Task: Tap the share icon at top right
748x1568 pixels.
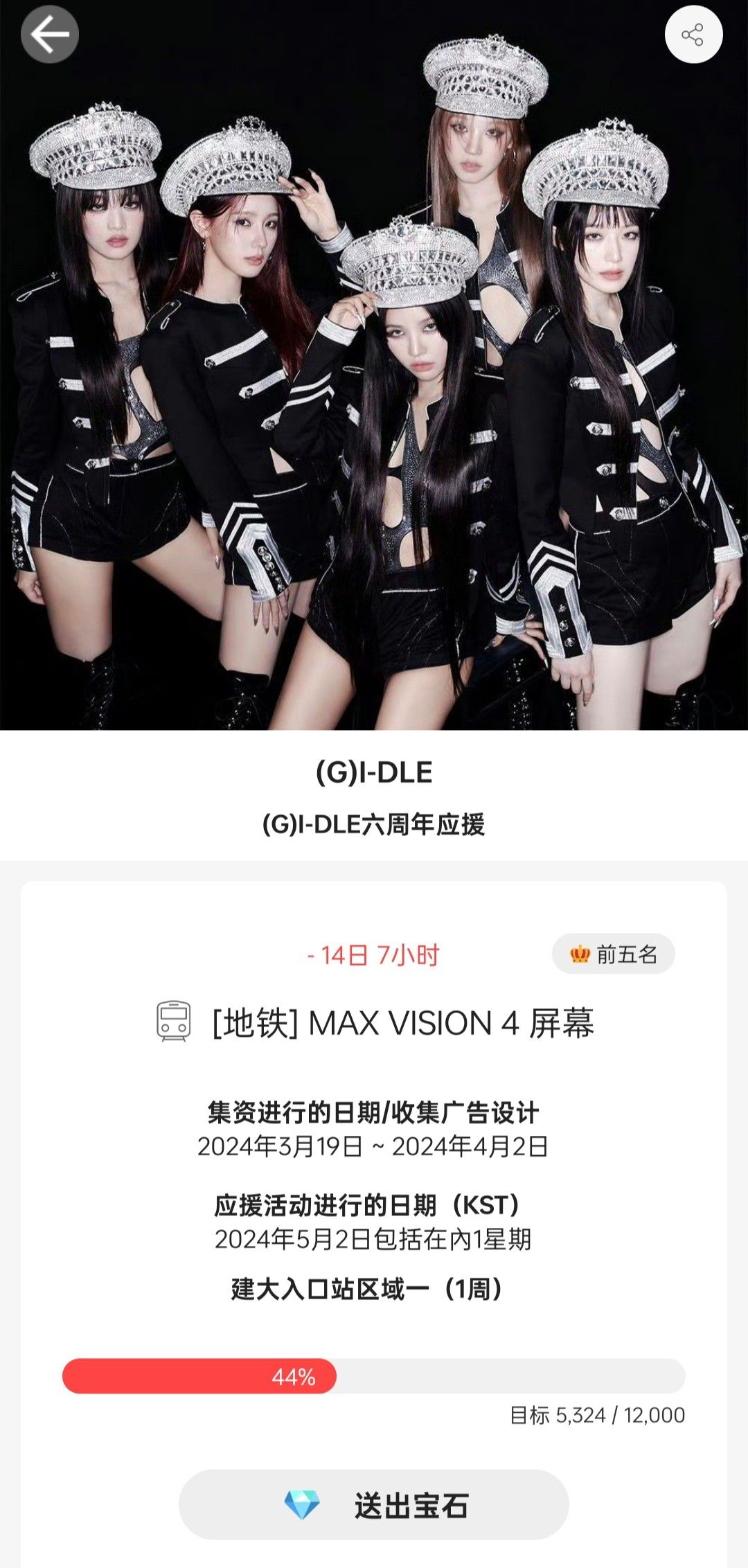Action: (x=693, y=33)
